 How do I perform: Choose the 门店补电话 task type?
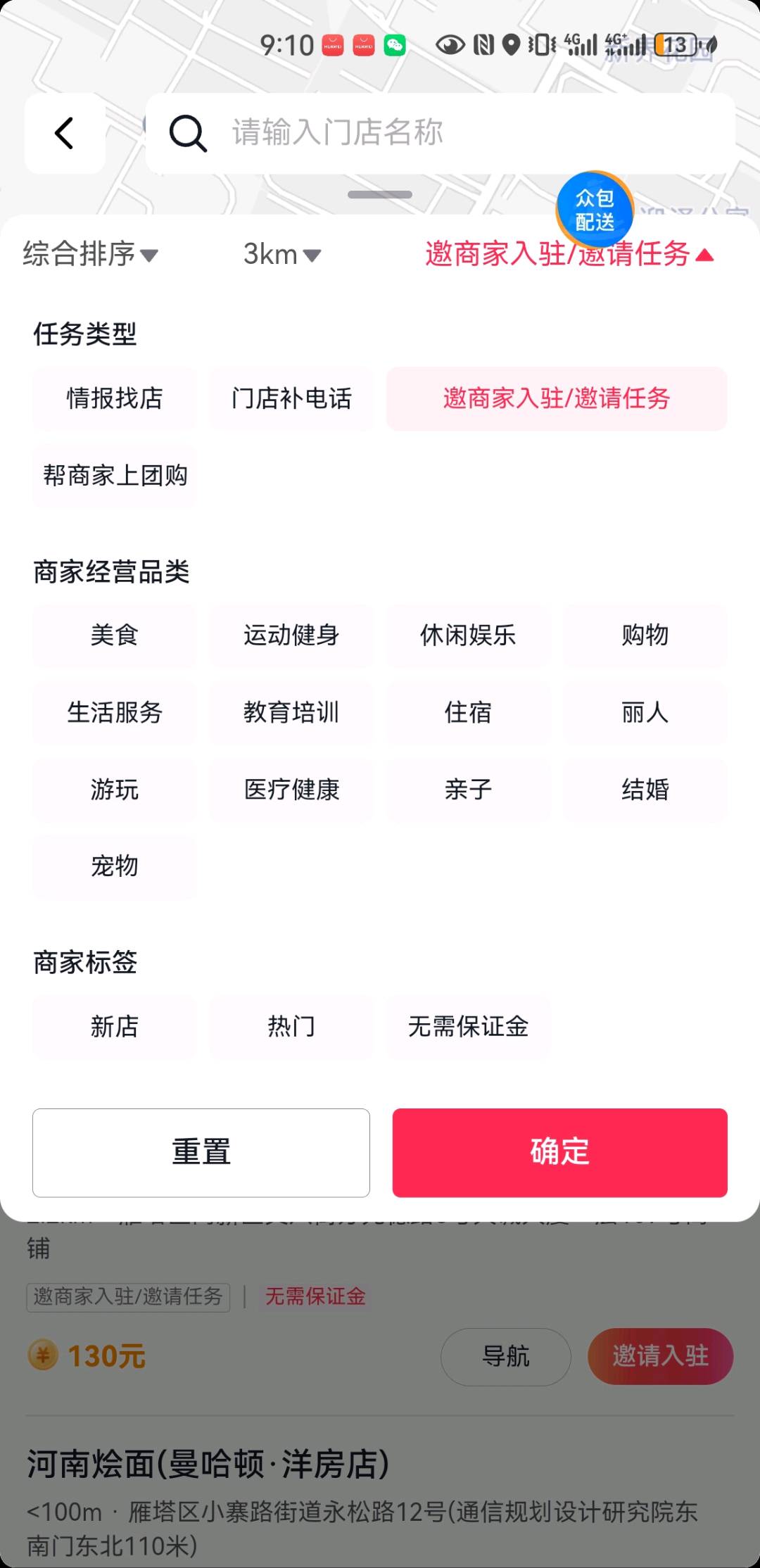[x=291, y=398]
